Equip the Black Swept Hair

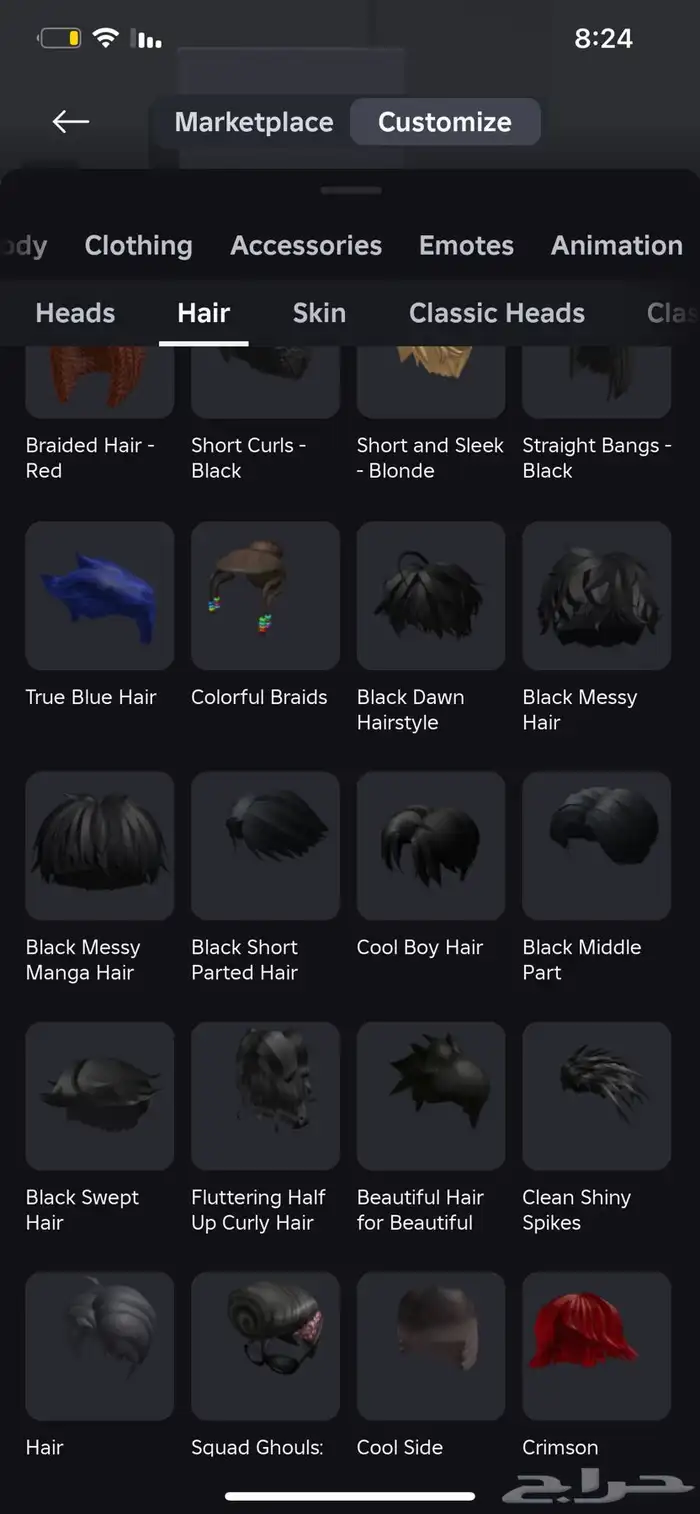click(x=100, y=1096)
